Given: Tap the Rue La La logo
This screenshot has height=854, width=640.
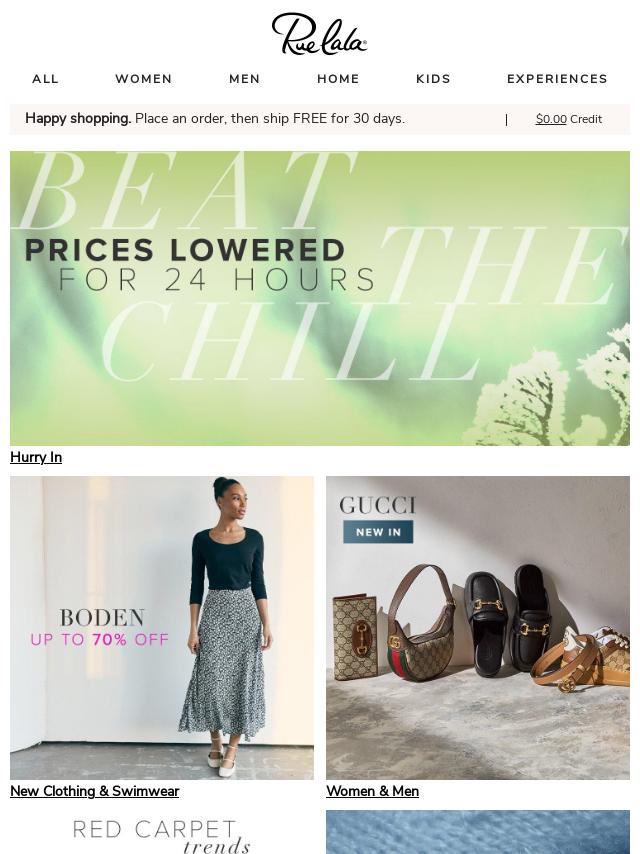Looking at the screenshot, I should [319, 34].
